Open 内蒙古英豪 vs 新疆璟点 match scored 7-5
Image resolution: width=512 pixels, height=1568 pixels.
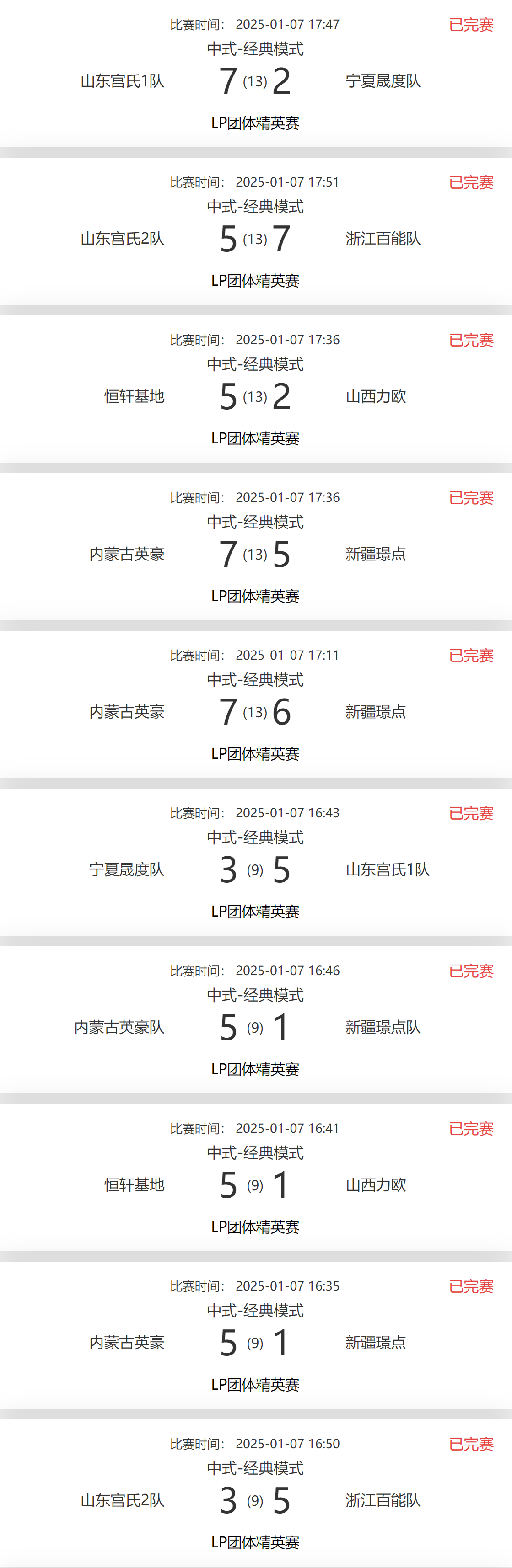[255, 554]
